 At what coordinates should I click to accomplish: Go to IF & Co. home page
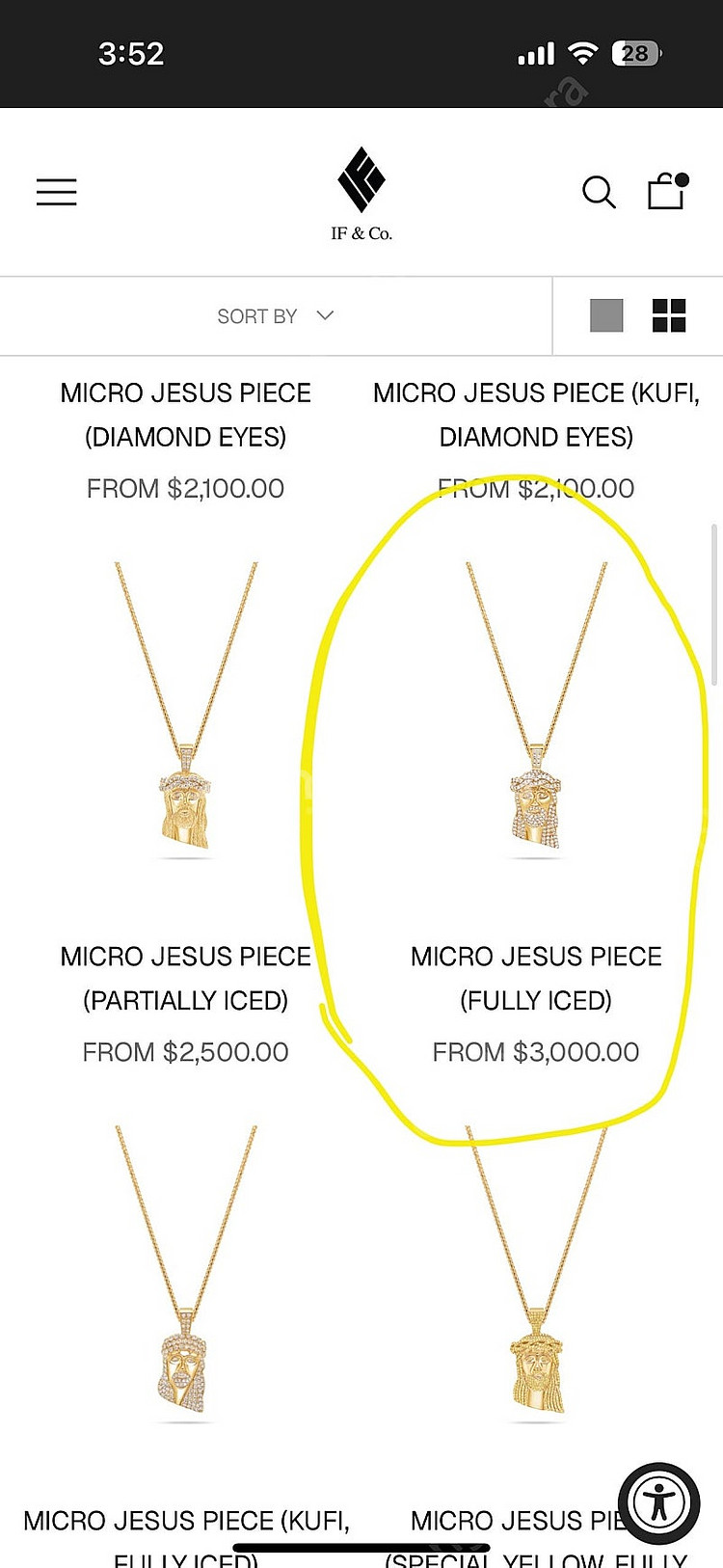pyautogui.click(x=361, y=193)
